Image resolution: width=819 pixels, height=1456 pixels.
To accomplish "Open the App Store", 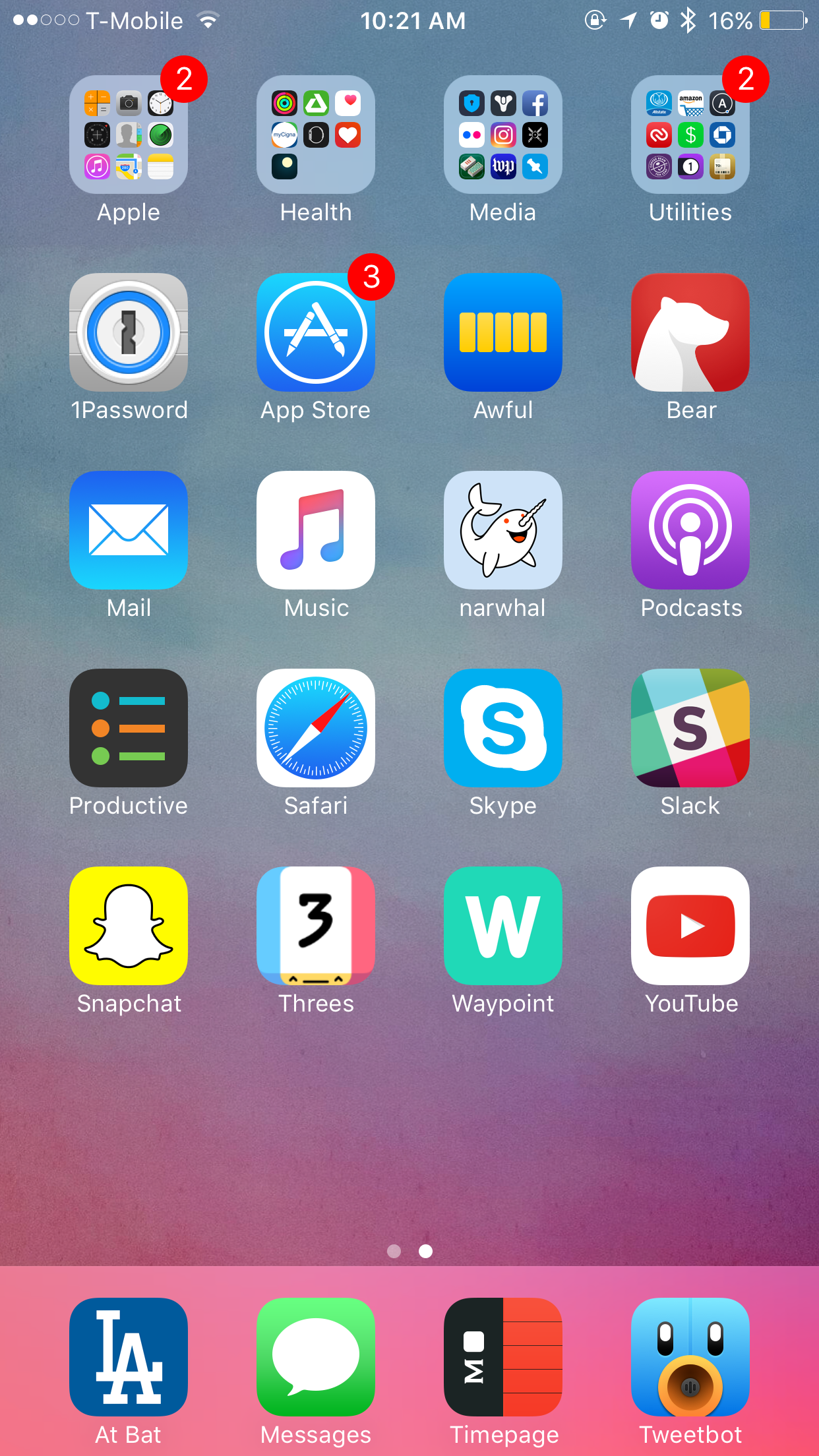I will (316, 332).
